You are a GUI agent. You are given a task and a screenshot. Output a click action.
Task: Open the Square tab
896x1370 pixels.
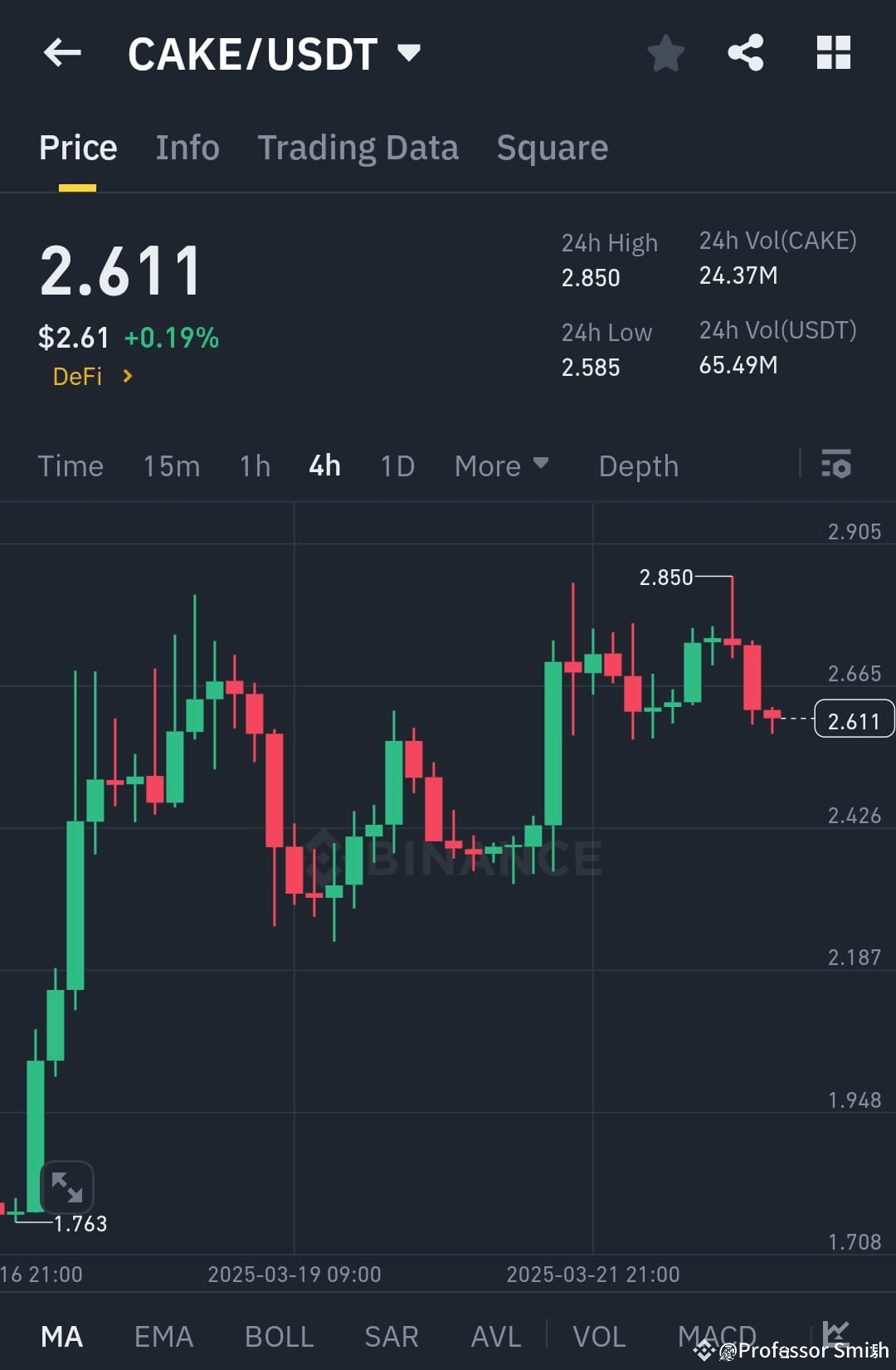(552, 147)
